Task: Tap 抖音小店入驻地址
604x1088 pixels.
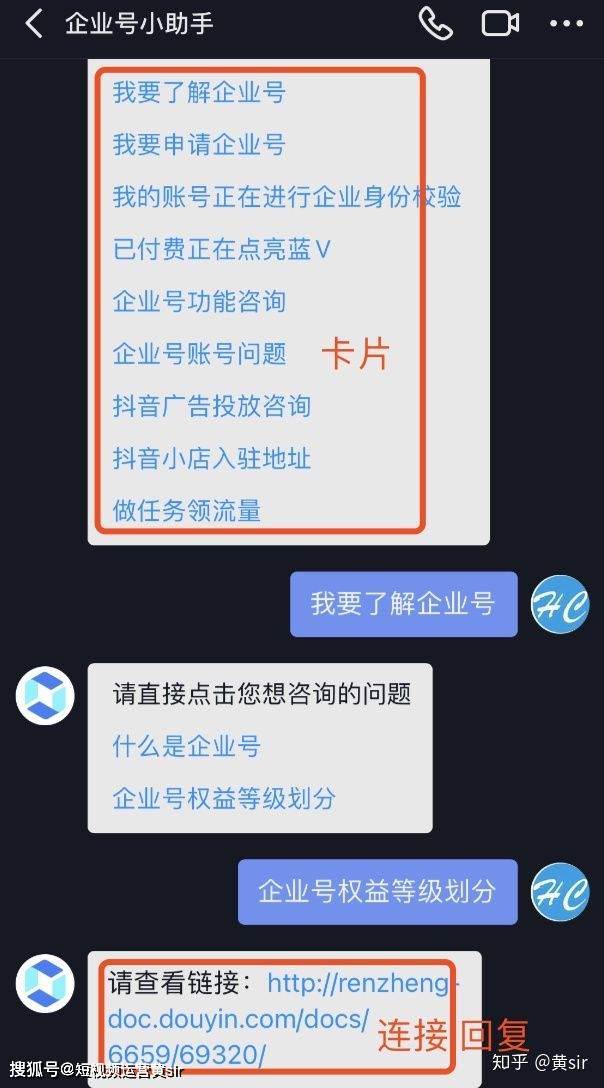Action: 211,458
